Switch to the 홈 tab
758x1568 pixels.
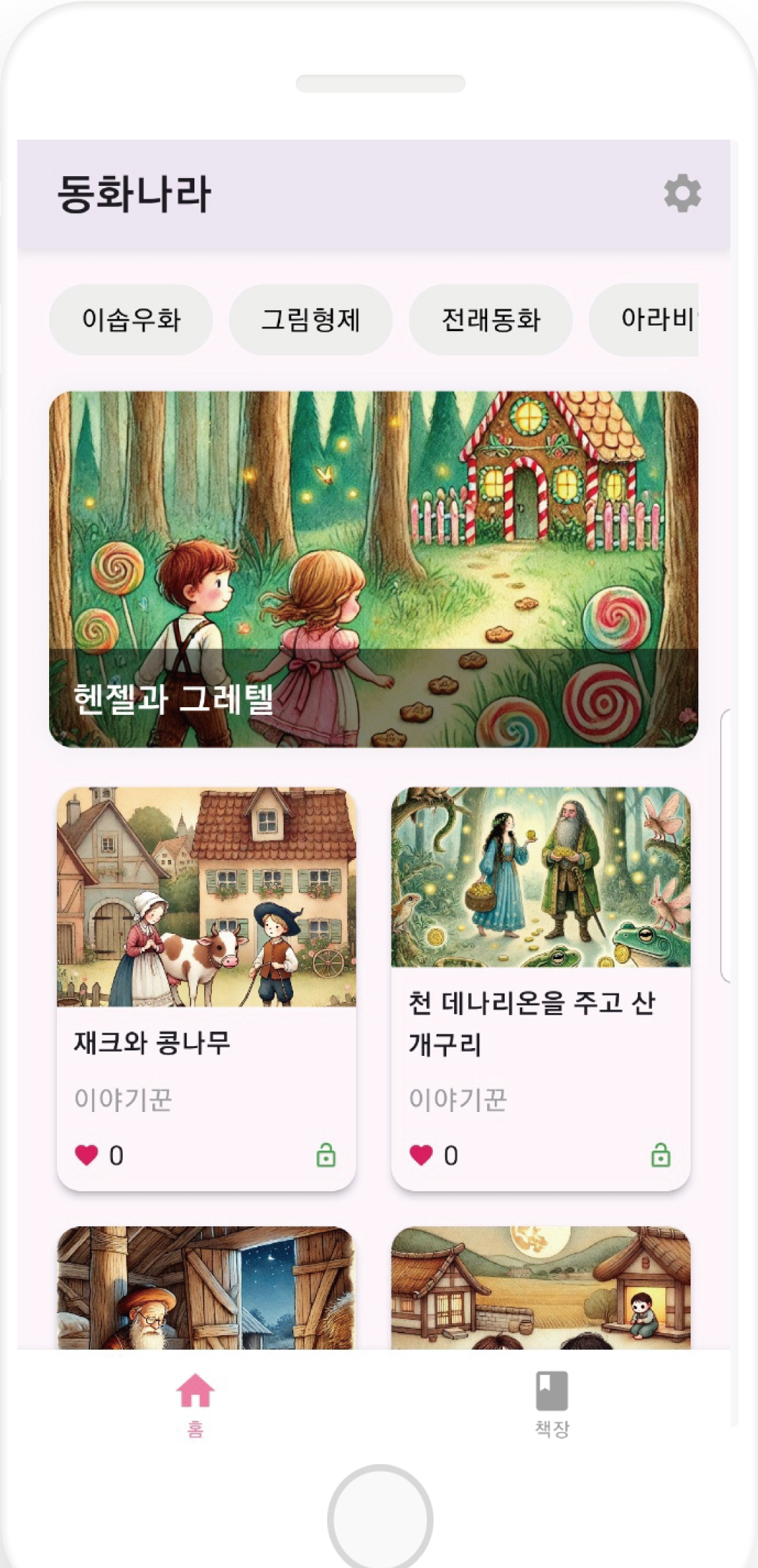coord(195,1403)
